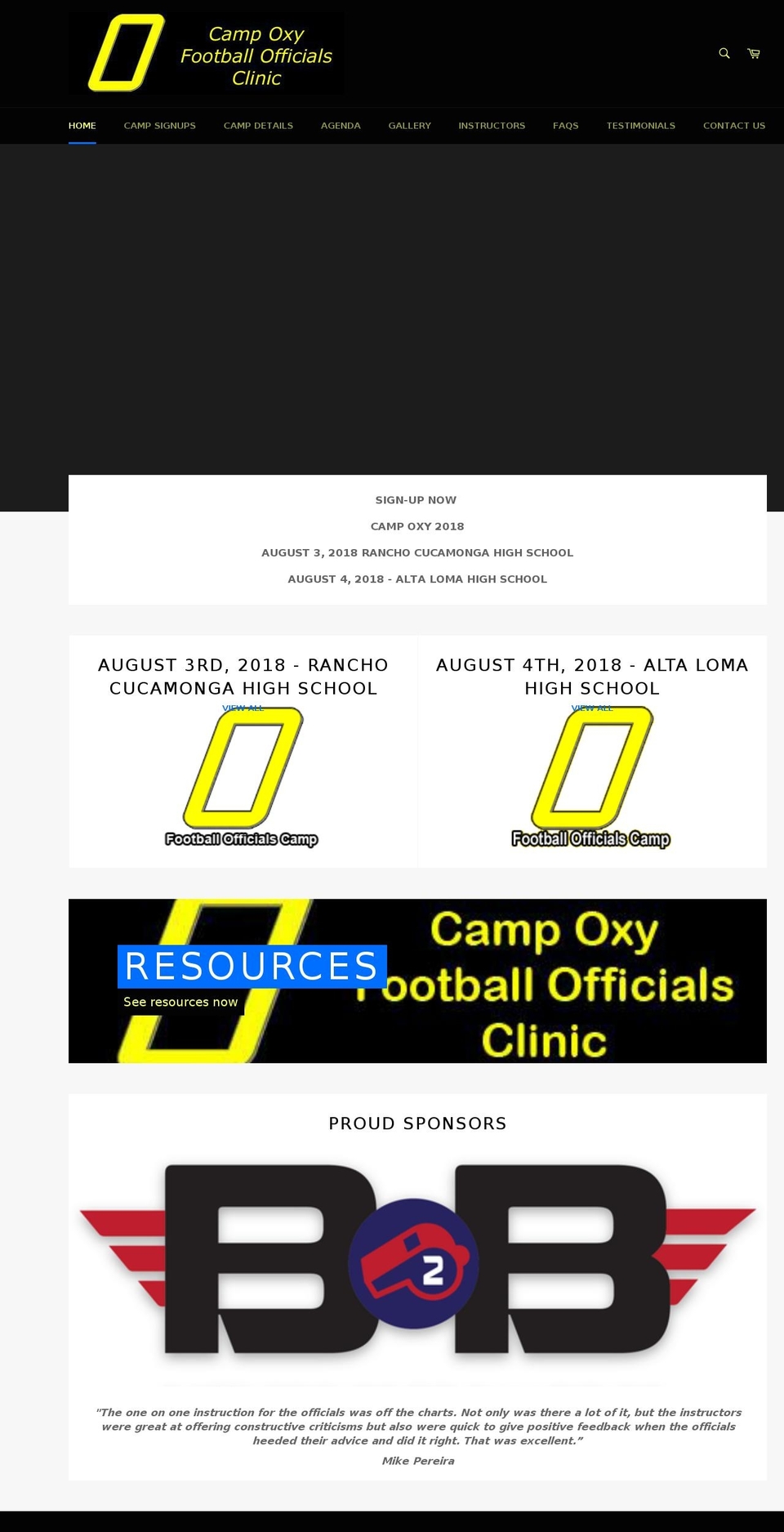Select the Agenda menu item
Viewport: 784px width, 1532px height.
pos(341,126)
